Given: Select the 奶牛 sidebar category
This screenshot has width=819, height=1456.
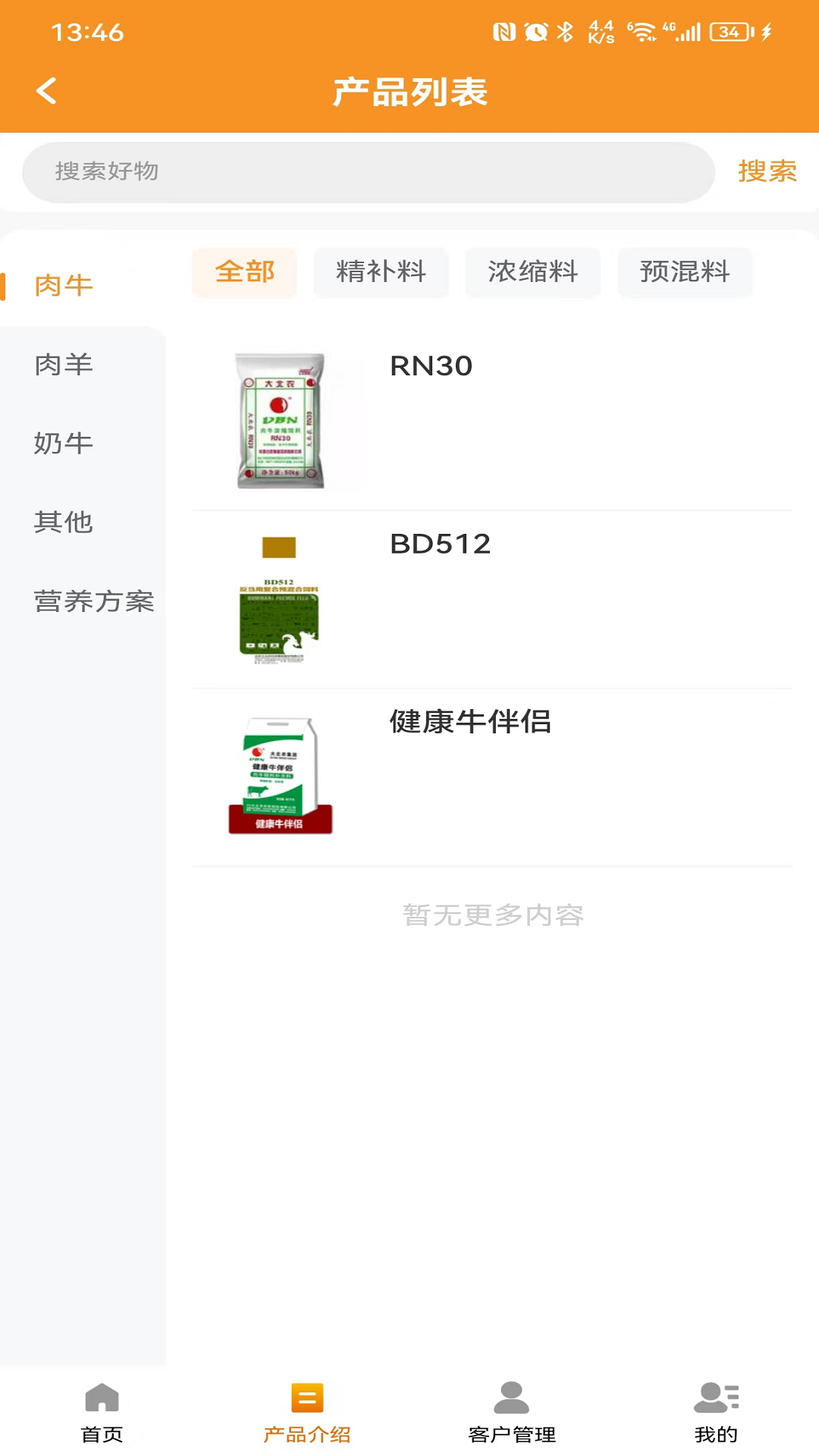Looking at the screenshot, I should 63,443.
